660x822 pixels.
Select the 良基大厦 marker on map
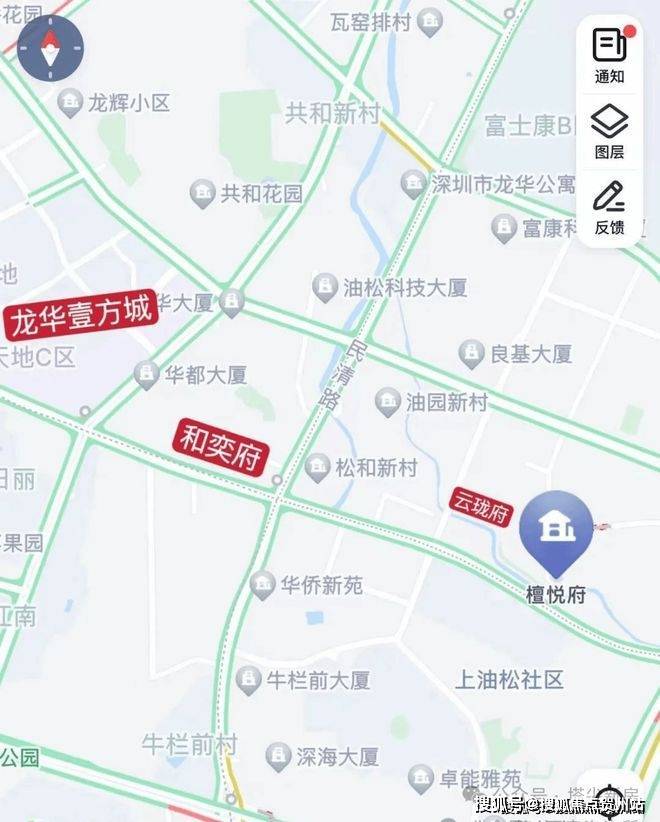[471, 353]
